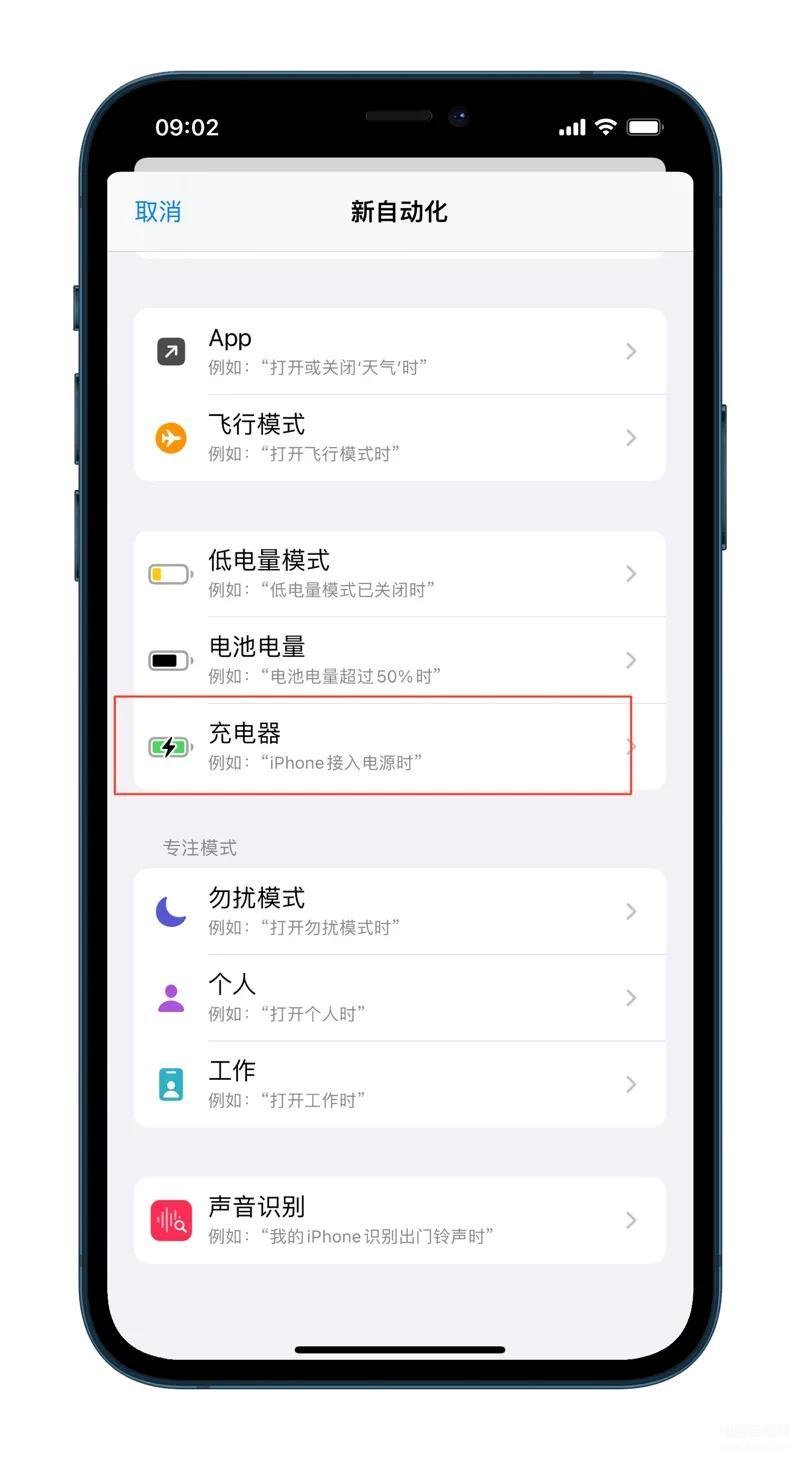Open the App automation trigger

[400, 351]
